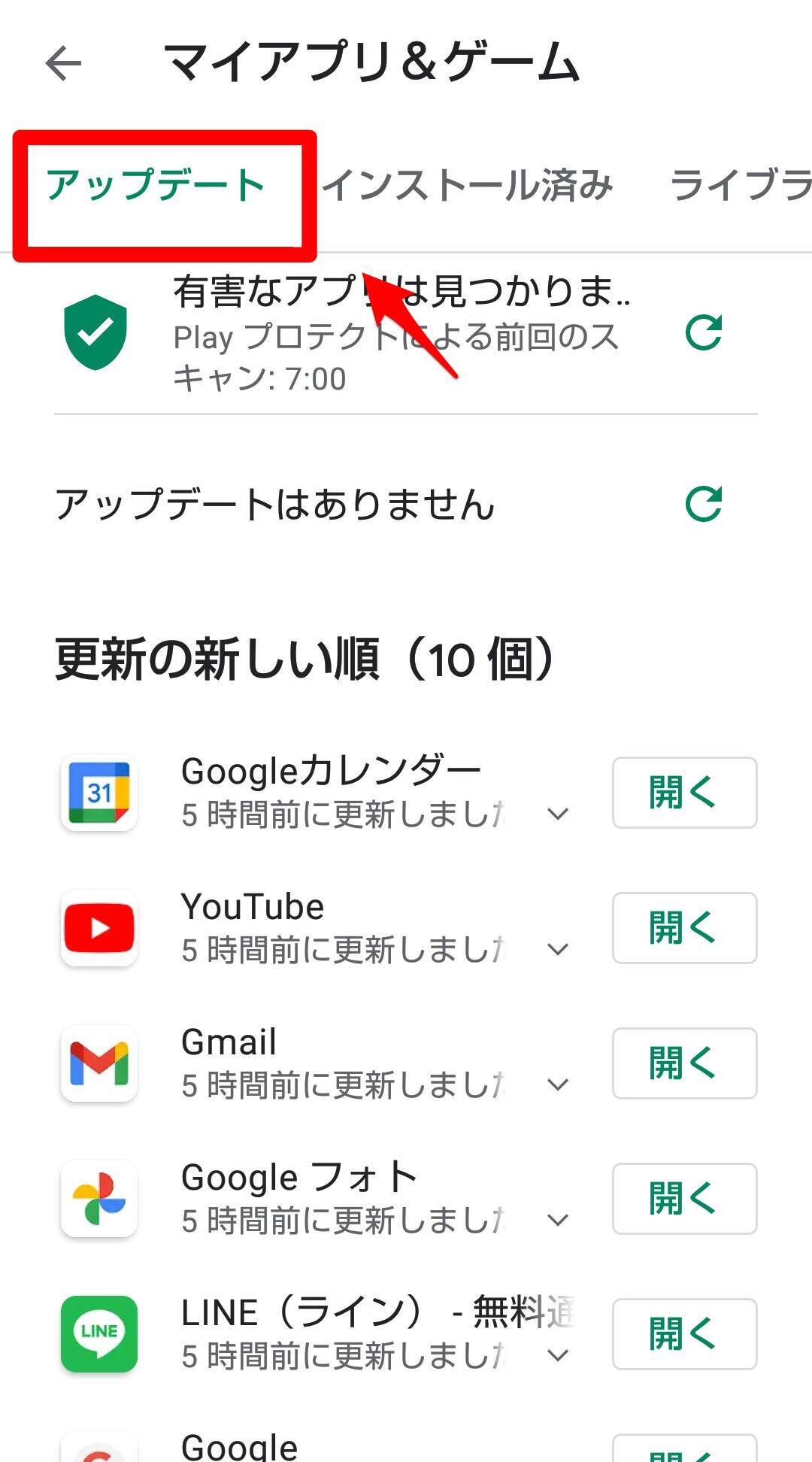Tap the YouTube app icon

point(99,927)
